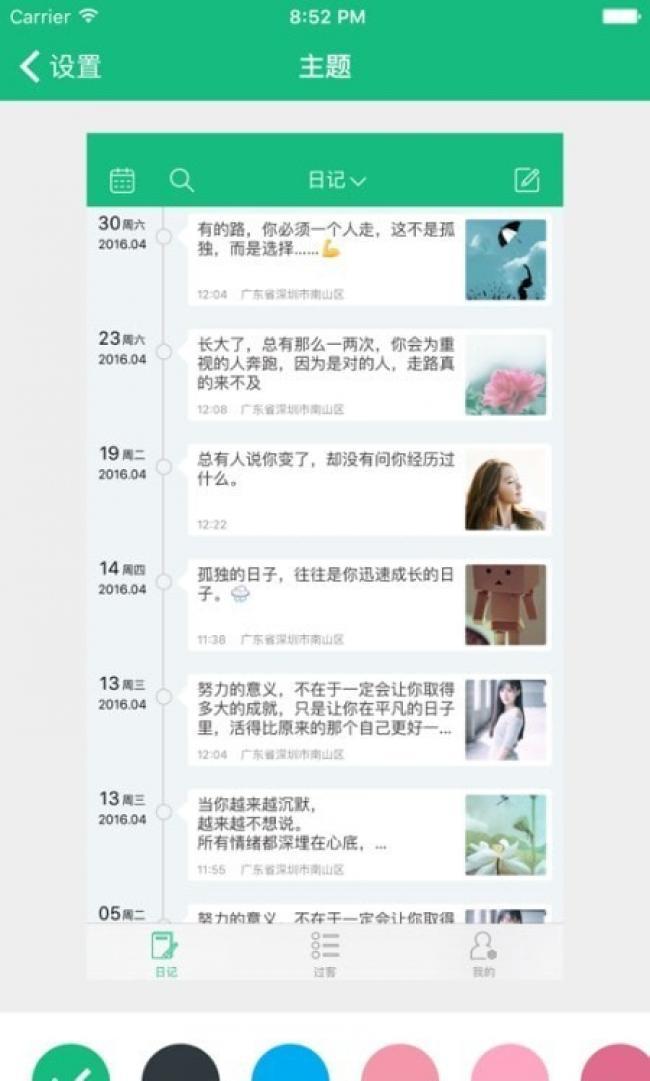Go back to 设置

click(60, 67)
